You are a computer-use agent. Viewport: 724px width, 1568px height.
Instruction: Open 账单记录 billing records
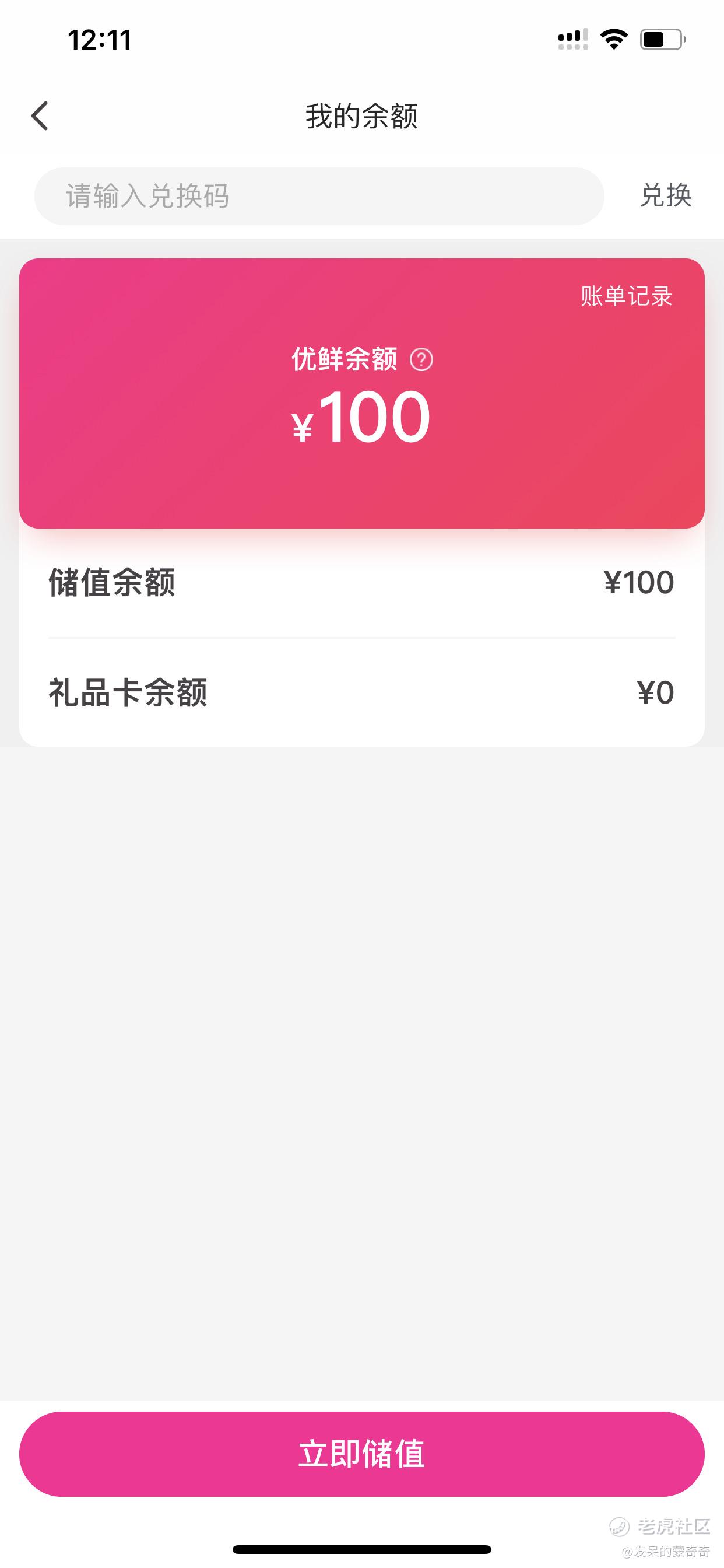[626, 296]
